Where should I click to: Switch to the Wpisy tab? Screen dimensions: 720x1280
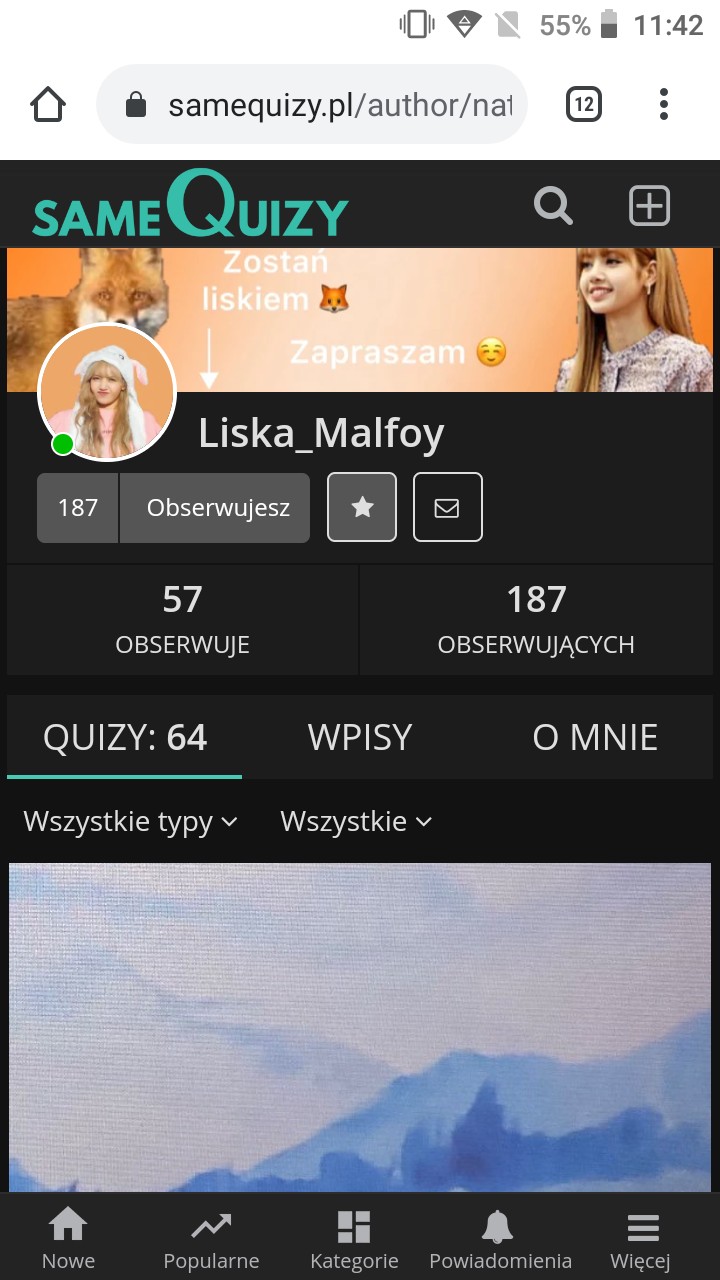(360, 737)
